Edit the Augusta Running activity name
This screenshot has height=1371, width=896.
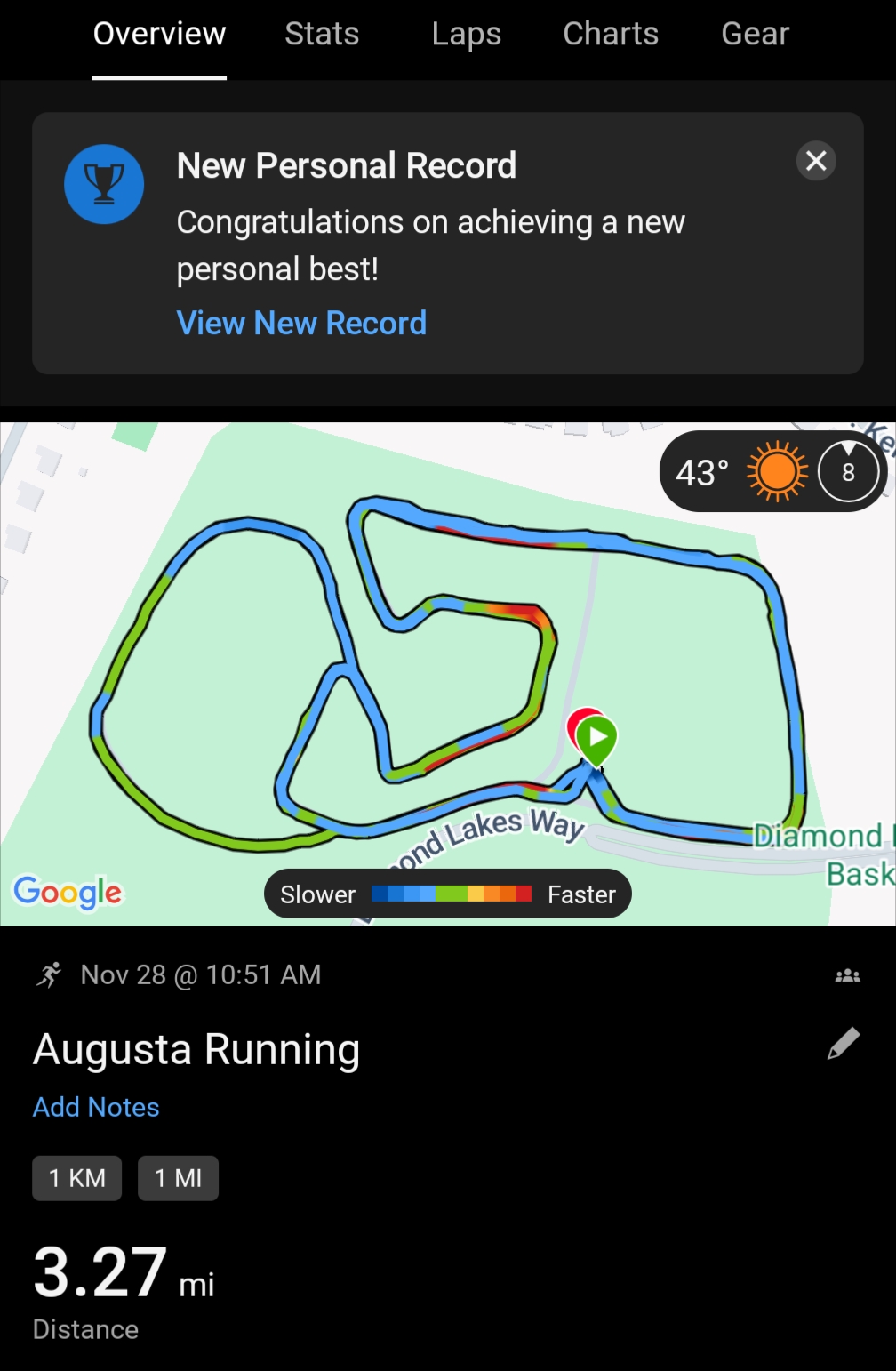843,1044
